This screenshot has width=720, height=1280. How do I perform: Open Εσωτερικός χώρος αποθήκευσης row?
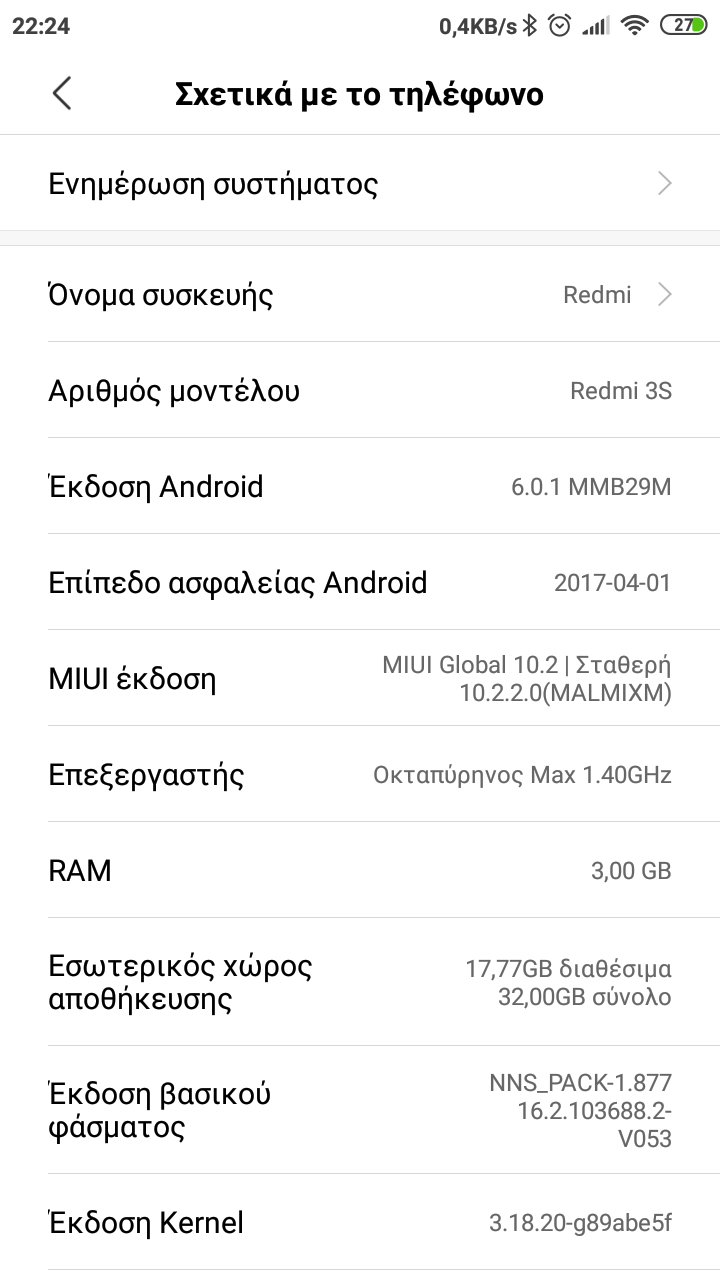[360, 982]
